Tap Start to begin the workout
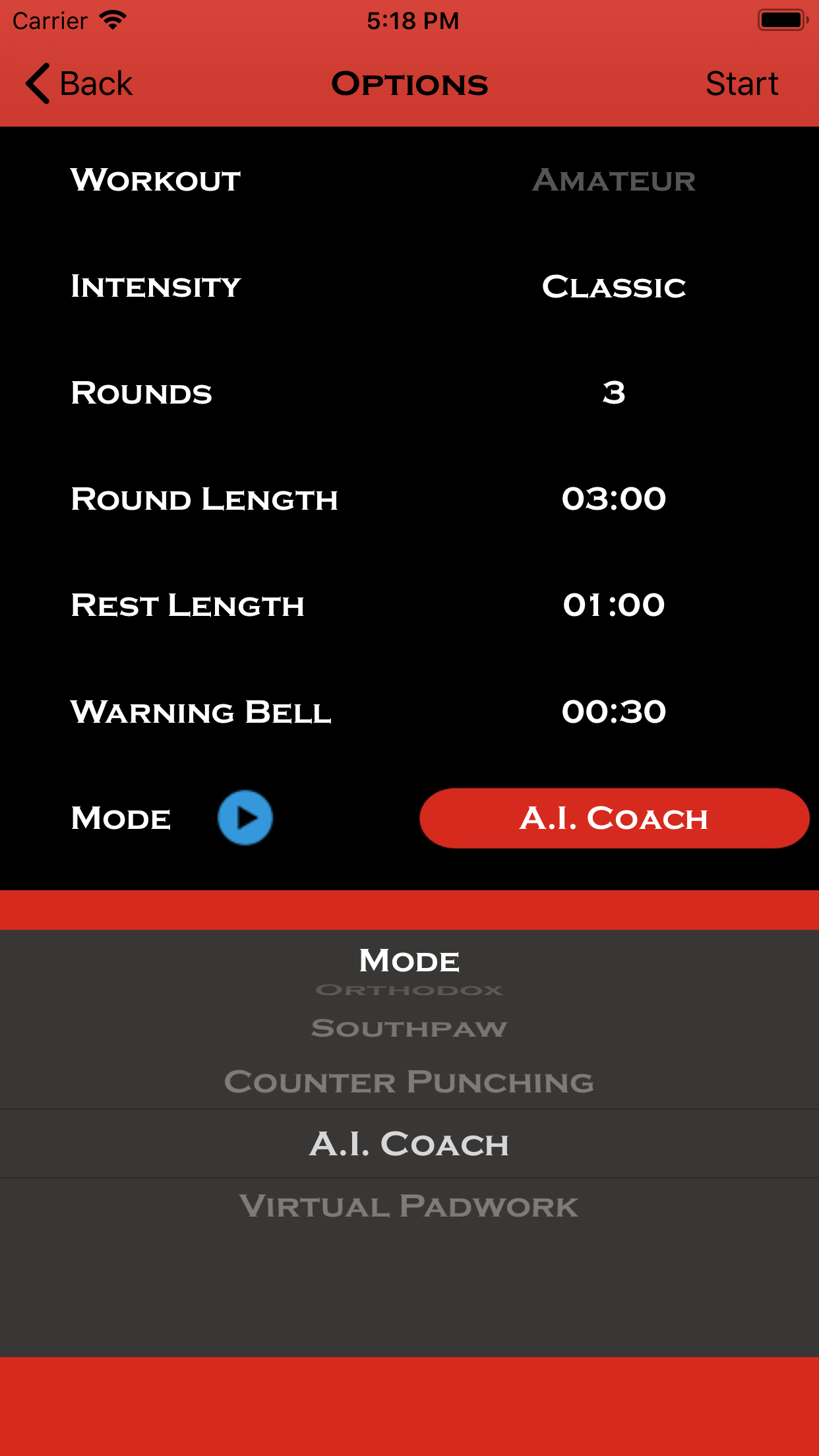 click(x=742, y=84)
